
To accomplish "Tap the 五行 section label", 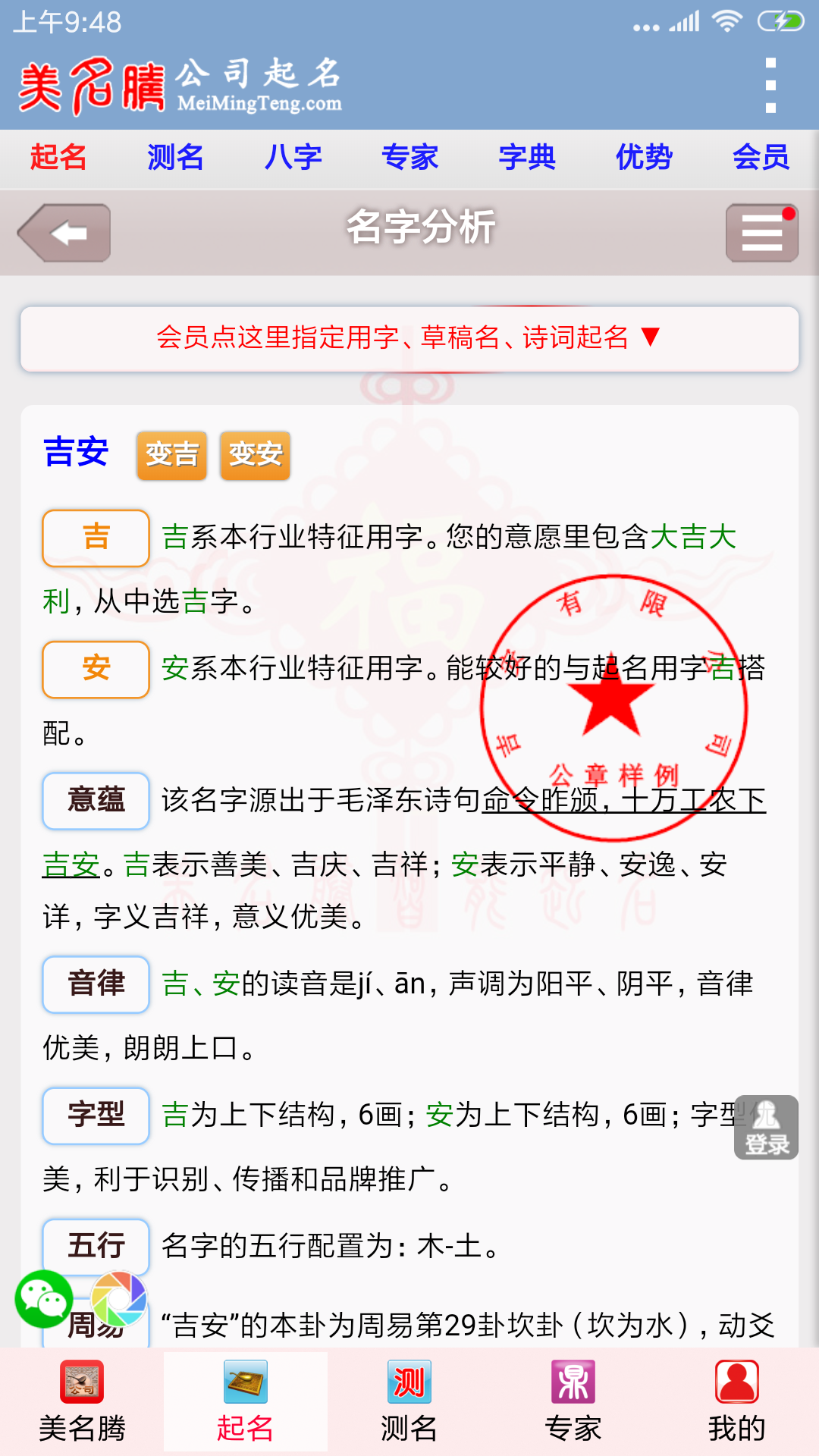I will [x=95, y=1246].
